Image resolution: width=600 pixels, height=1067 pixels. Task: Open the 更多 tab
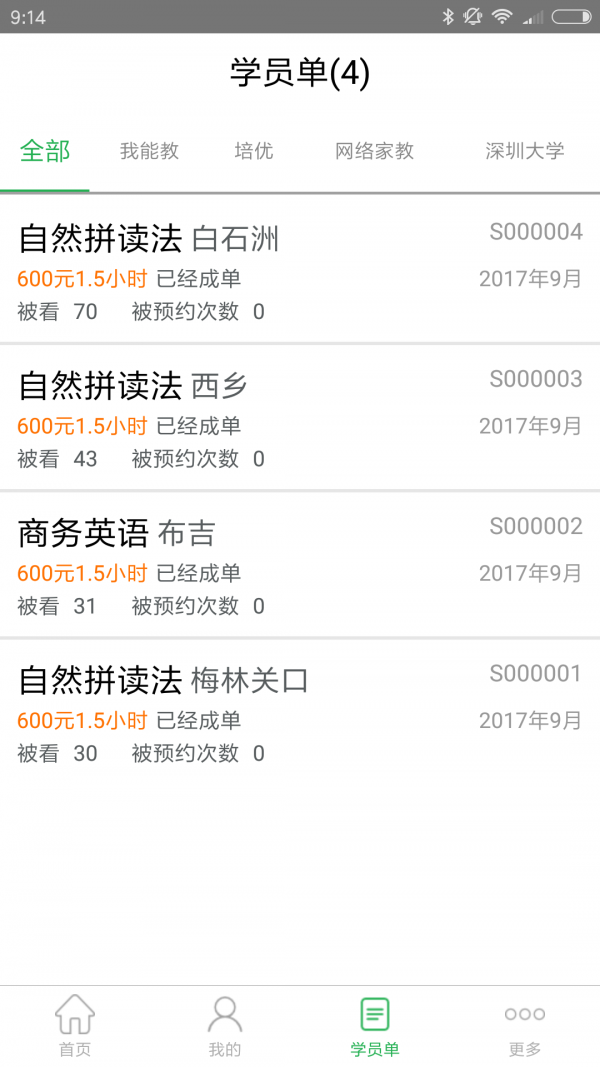525,1026
